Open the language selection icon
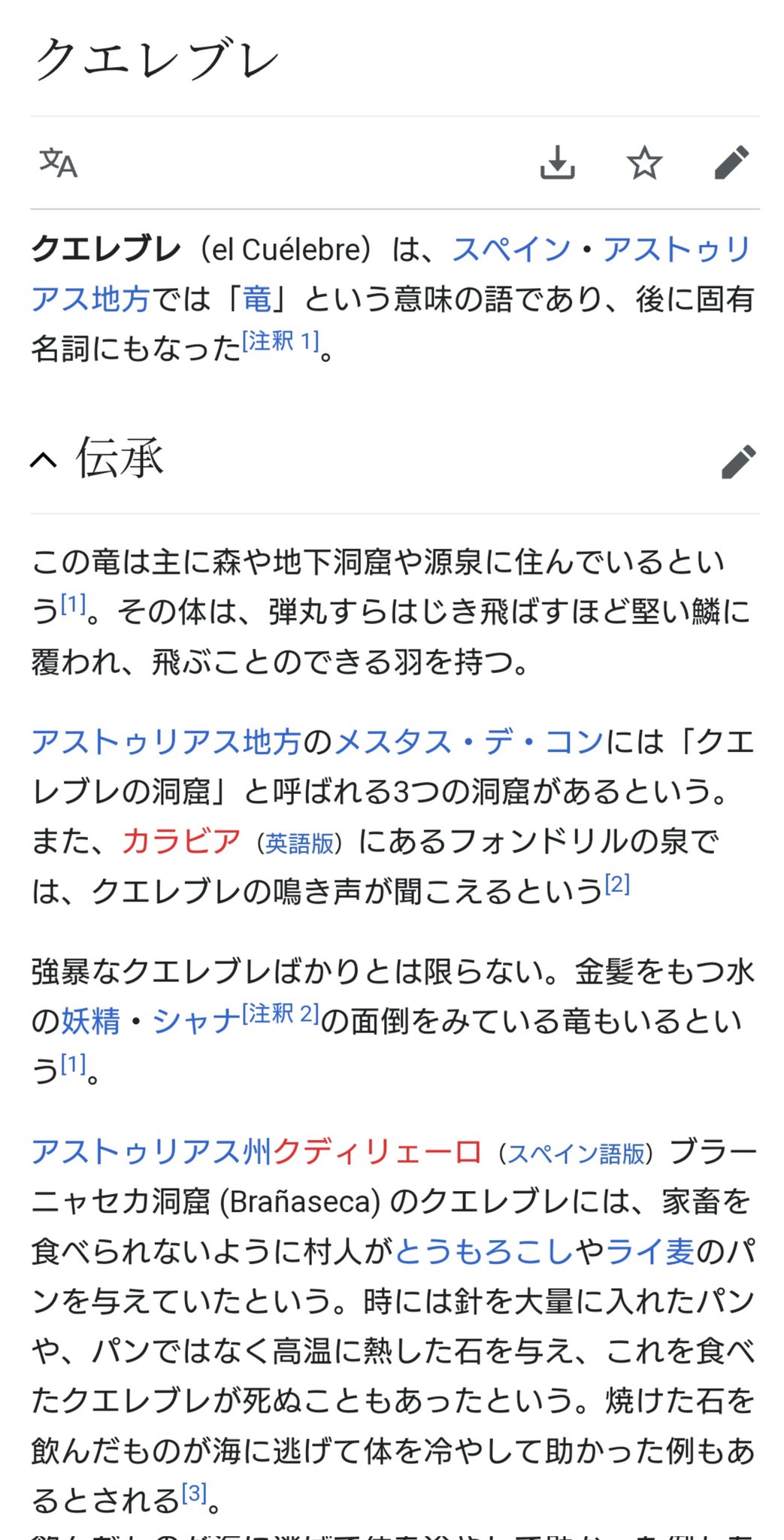784x1540 pixels. [x=59, y=163]
